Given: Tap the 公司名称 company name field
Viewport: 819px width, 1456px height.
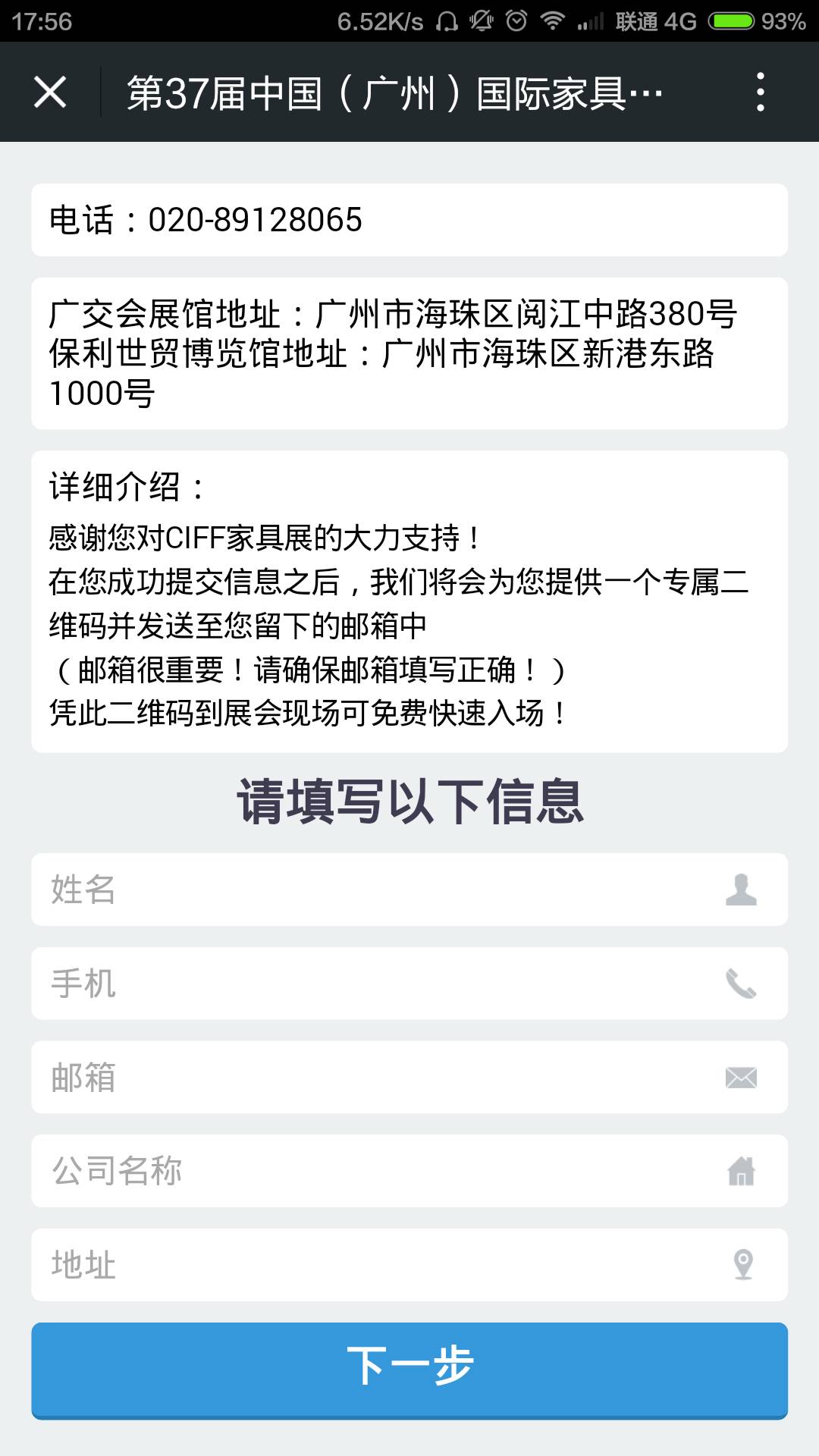Looking at the screenshot, I should point(409,1172).
